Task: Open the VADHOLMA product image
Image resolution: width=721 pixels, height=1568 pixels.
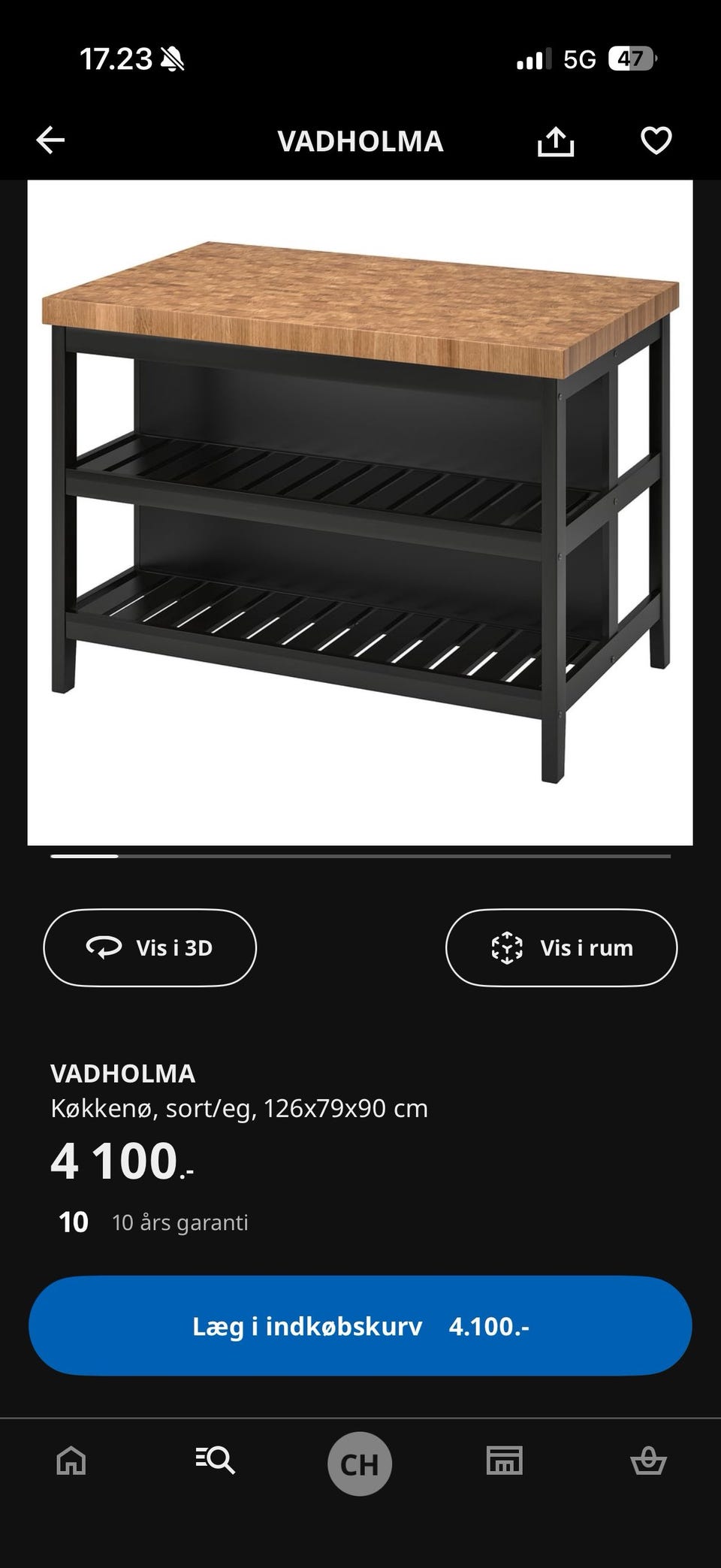Action: click(x=360, y=512)
